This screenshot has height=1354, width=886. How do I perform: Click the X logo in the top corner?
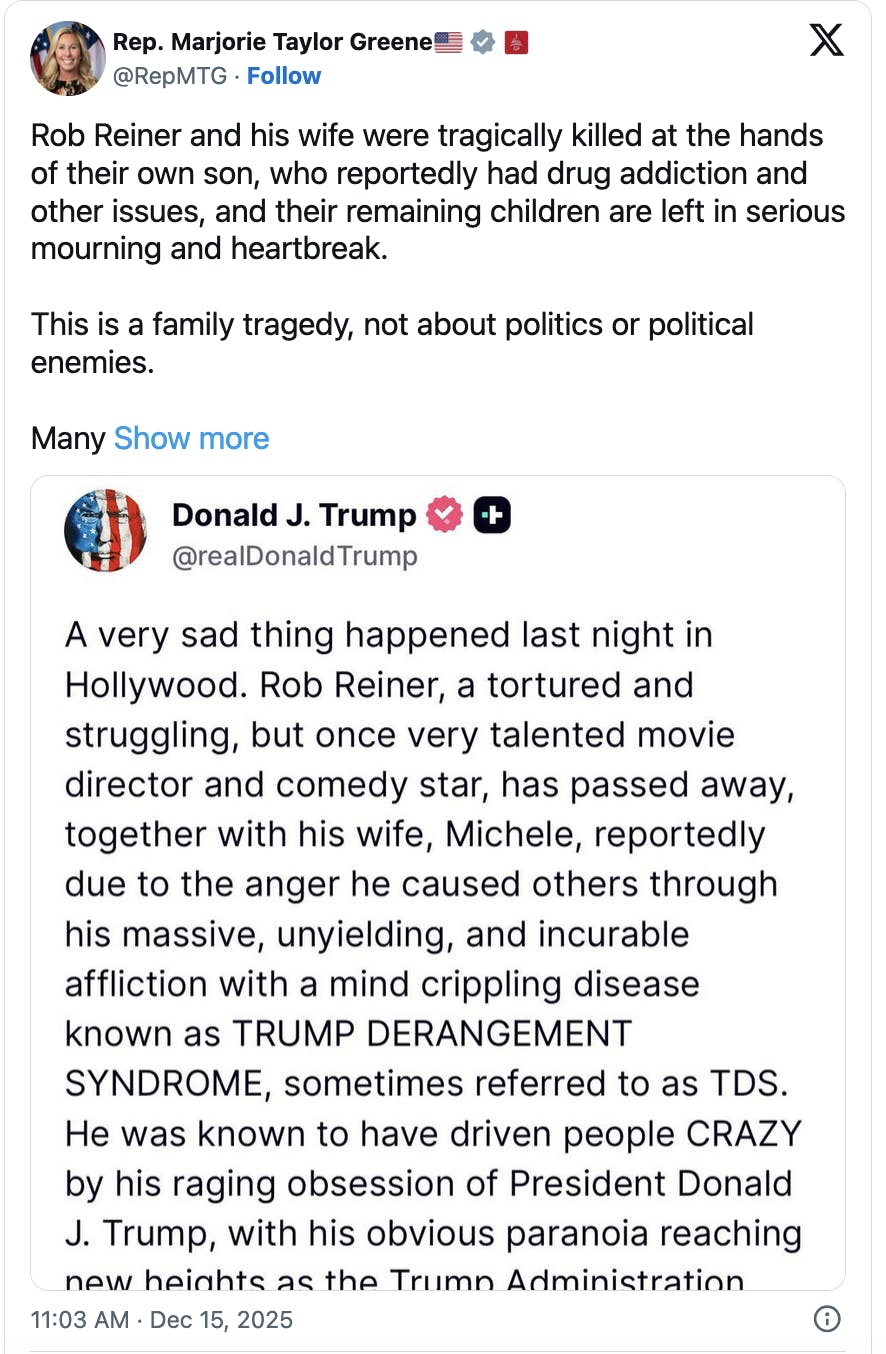(x=826, y=40)
